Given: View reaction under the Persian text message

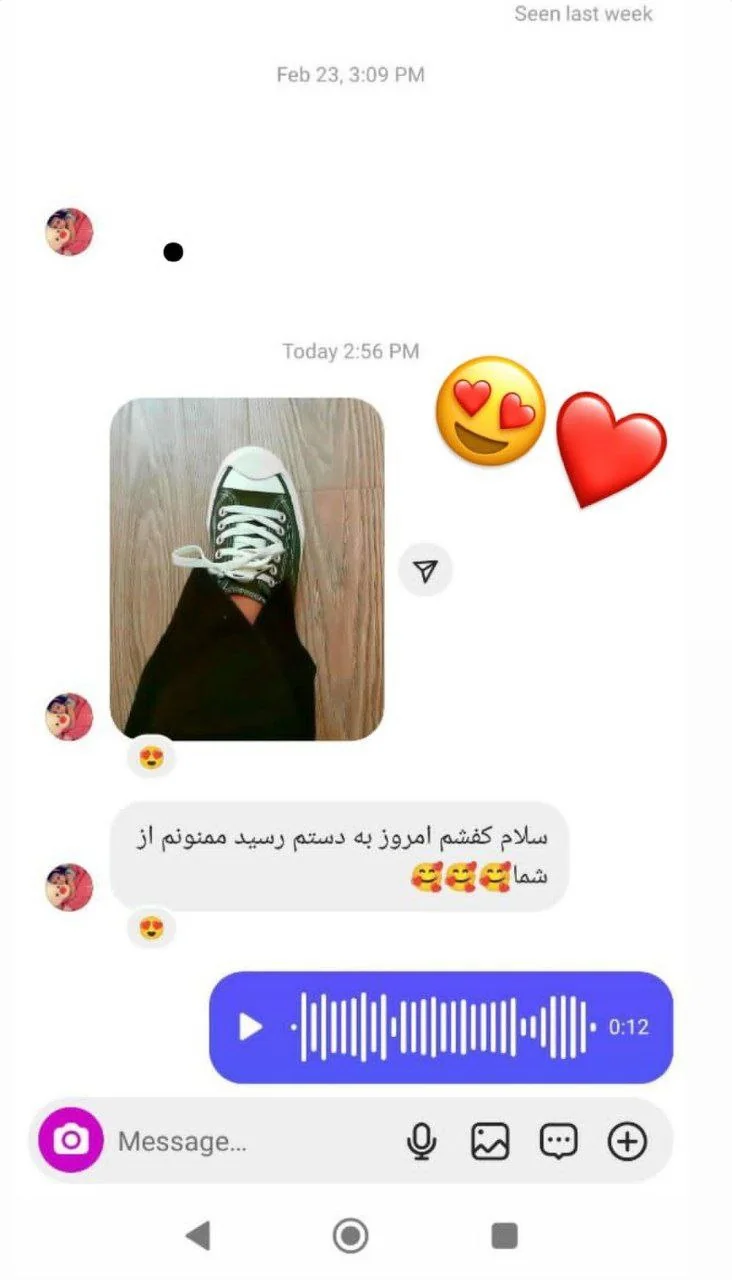Looking at the screenshot, I should (151, 929).
